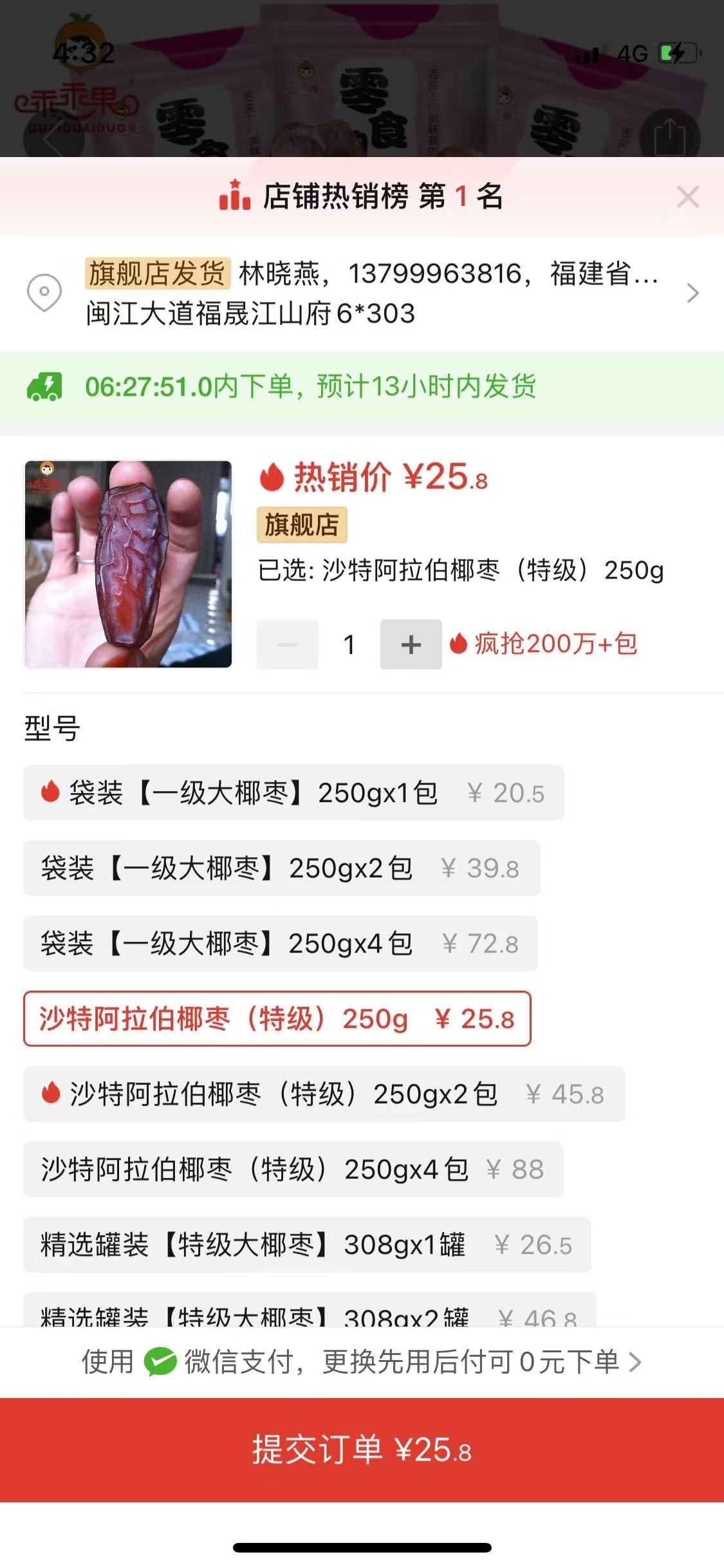Decrease quantity with the minus button
This screenshot has width=724, height=1568.
[x=288, y=644]
